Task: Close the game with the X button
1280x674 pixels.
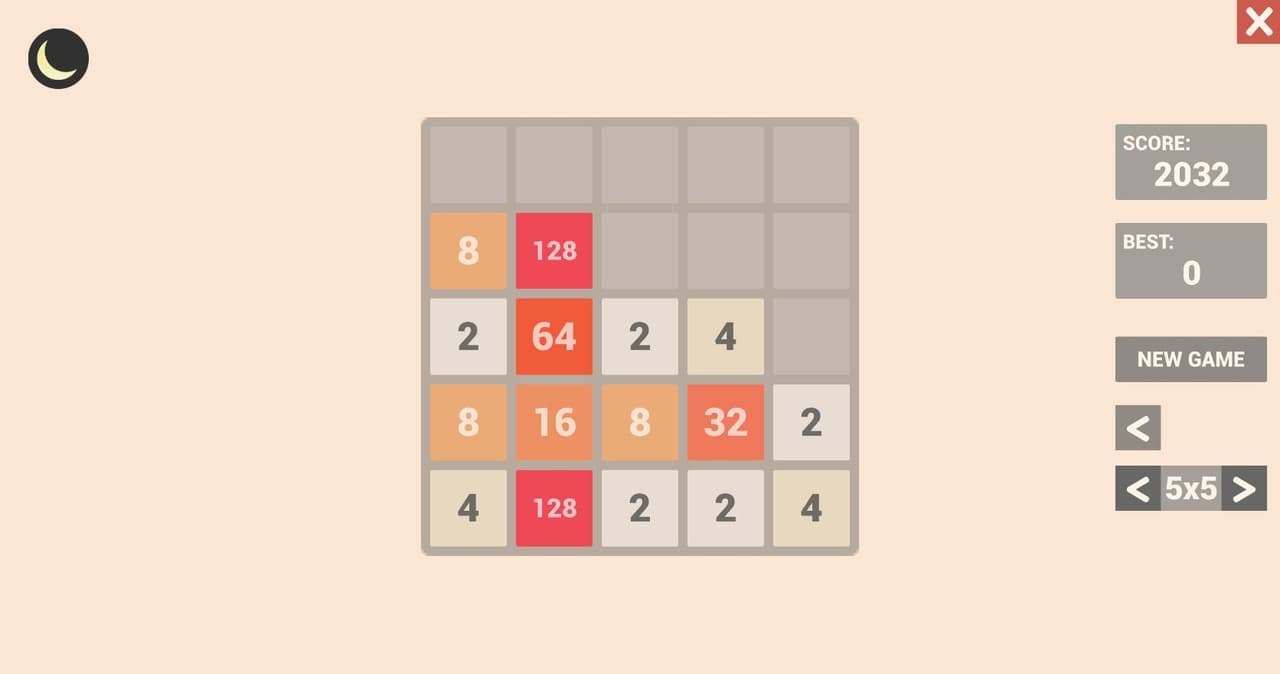Action: 1258,21
